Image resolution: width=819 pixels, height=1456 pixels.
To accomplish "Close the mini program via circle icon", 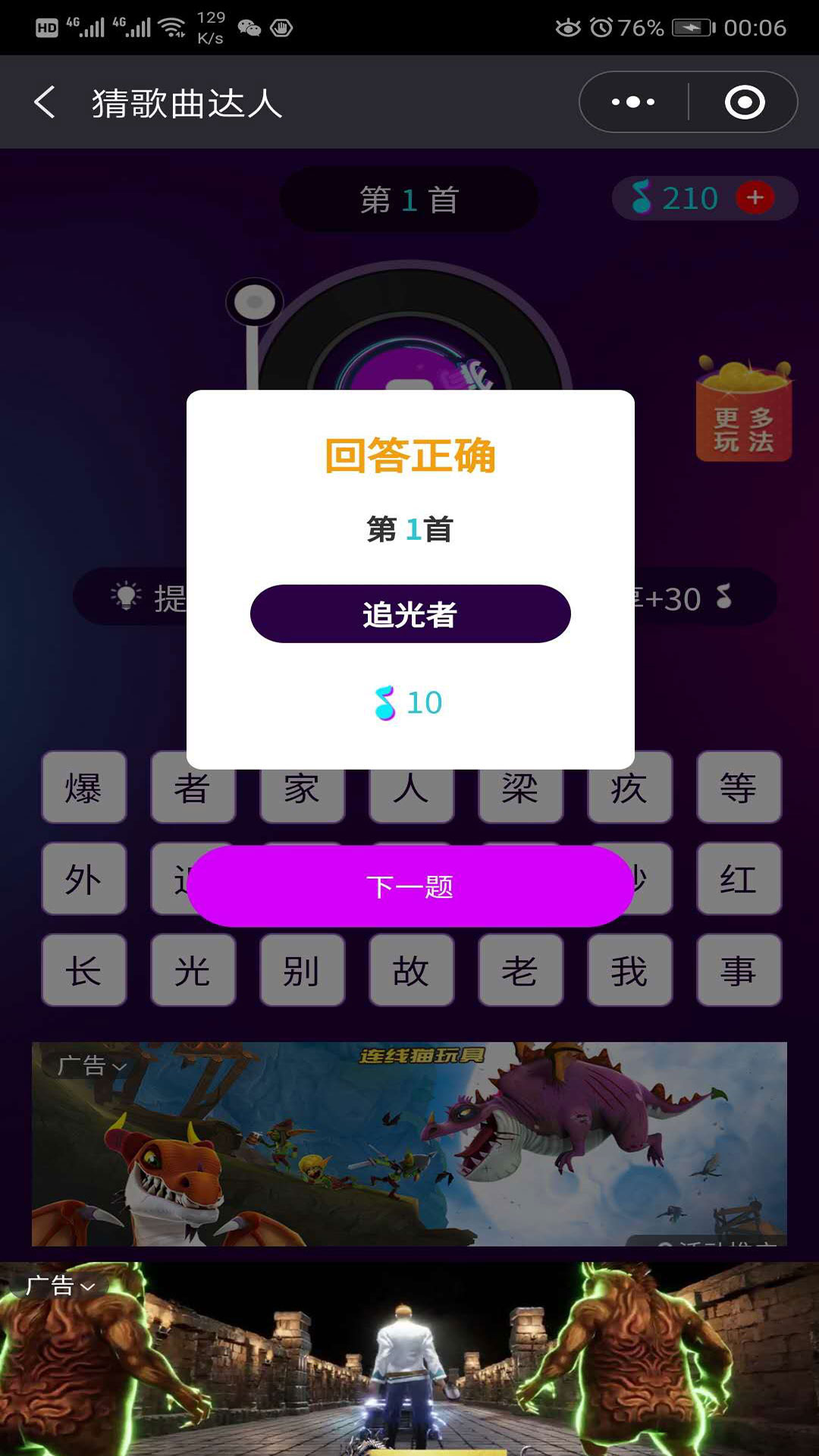I will (744, 102).
